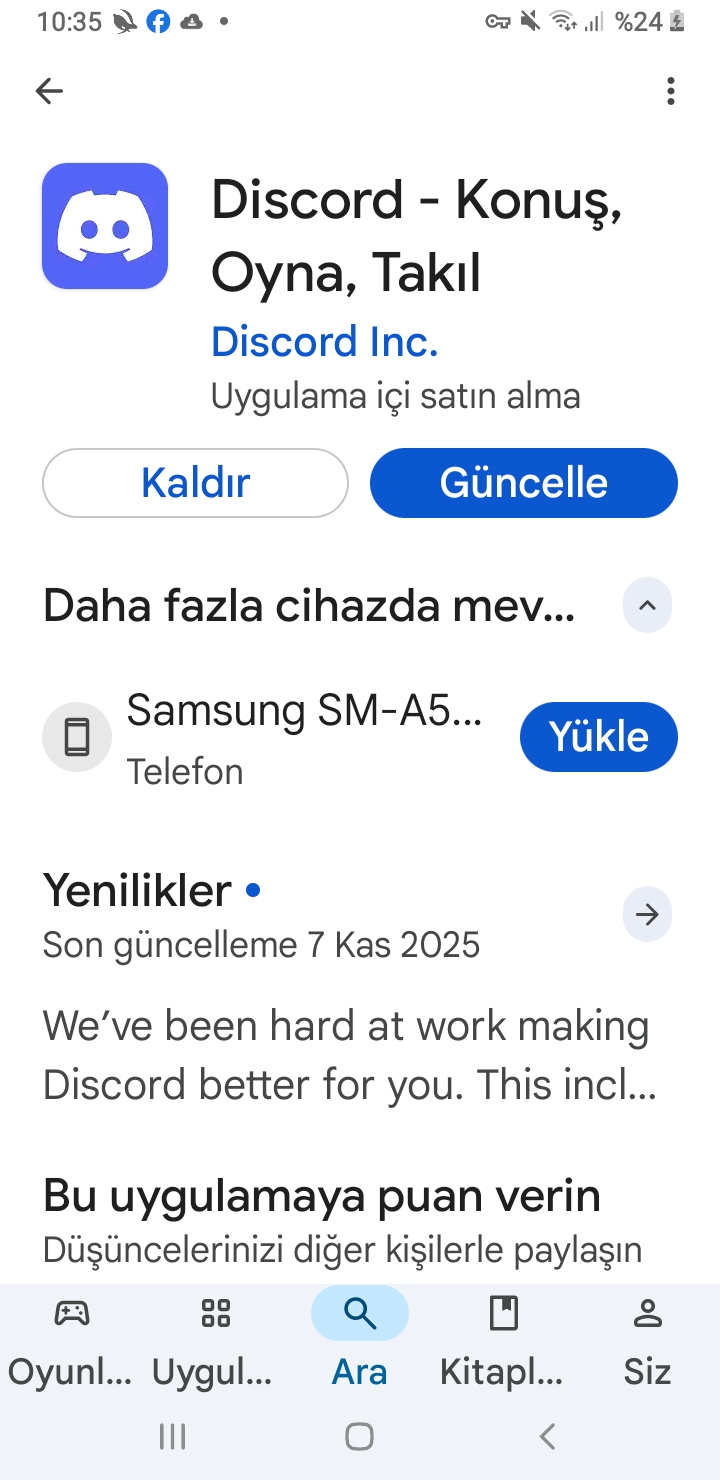Open Yenilikler details with the arrow
Viewport: 720px width, 1480px height.
(647, 914)
